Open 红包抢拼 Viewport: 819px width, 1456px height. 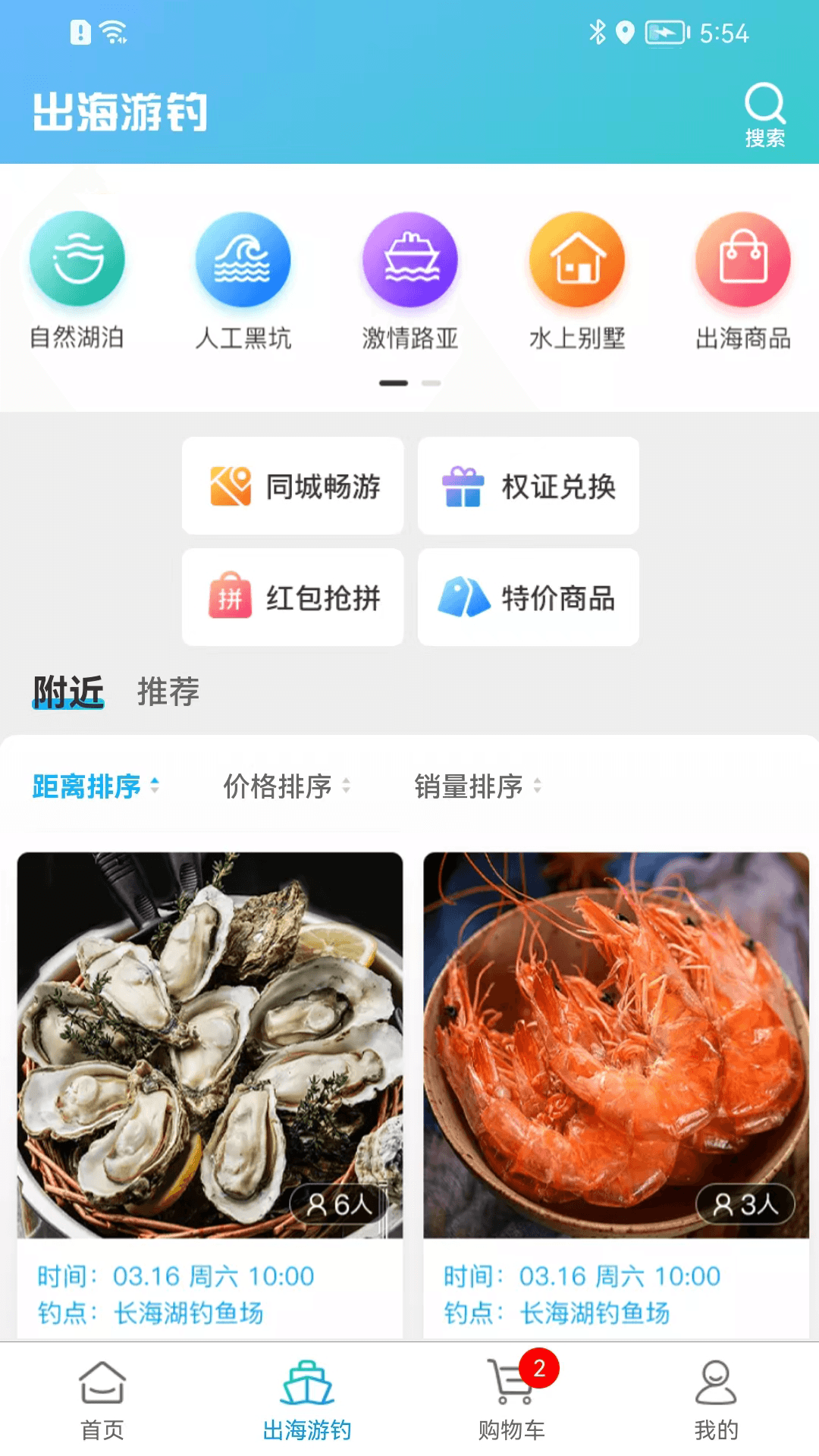point(293,598)
